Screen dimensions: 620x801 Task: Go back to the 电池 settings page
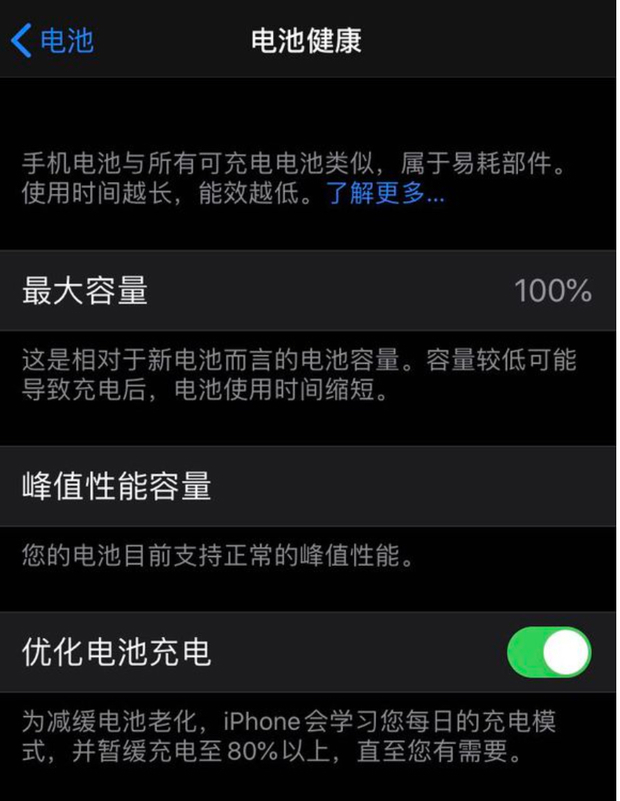click(x=53, y=40)
